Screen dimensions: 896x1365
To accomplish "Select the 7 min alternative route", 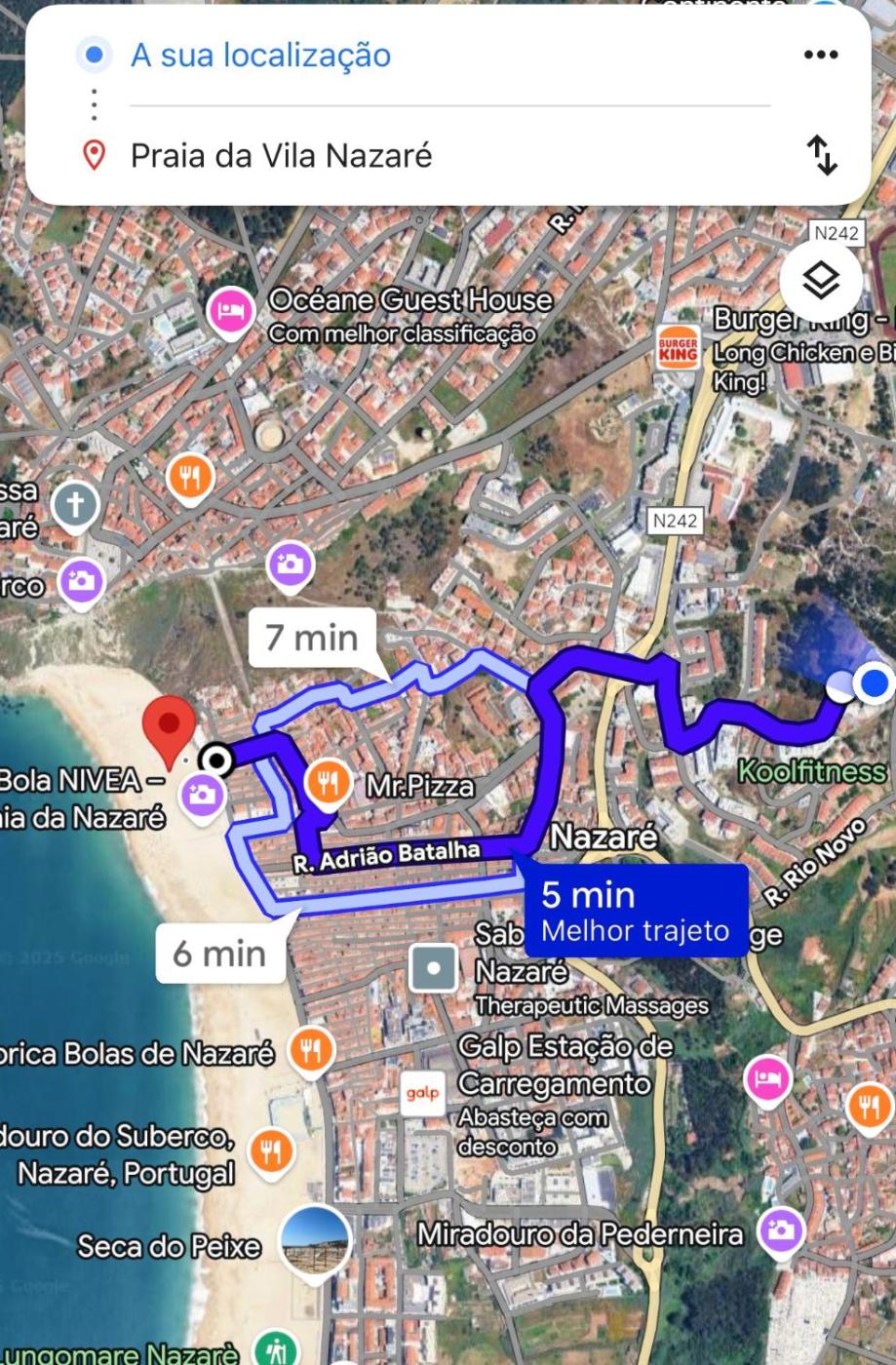I will click(x=312, y=638).
